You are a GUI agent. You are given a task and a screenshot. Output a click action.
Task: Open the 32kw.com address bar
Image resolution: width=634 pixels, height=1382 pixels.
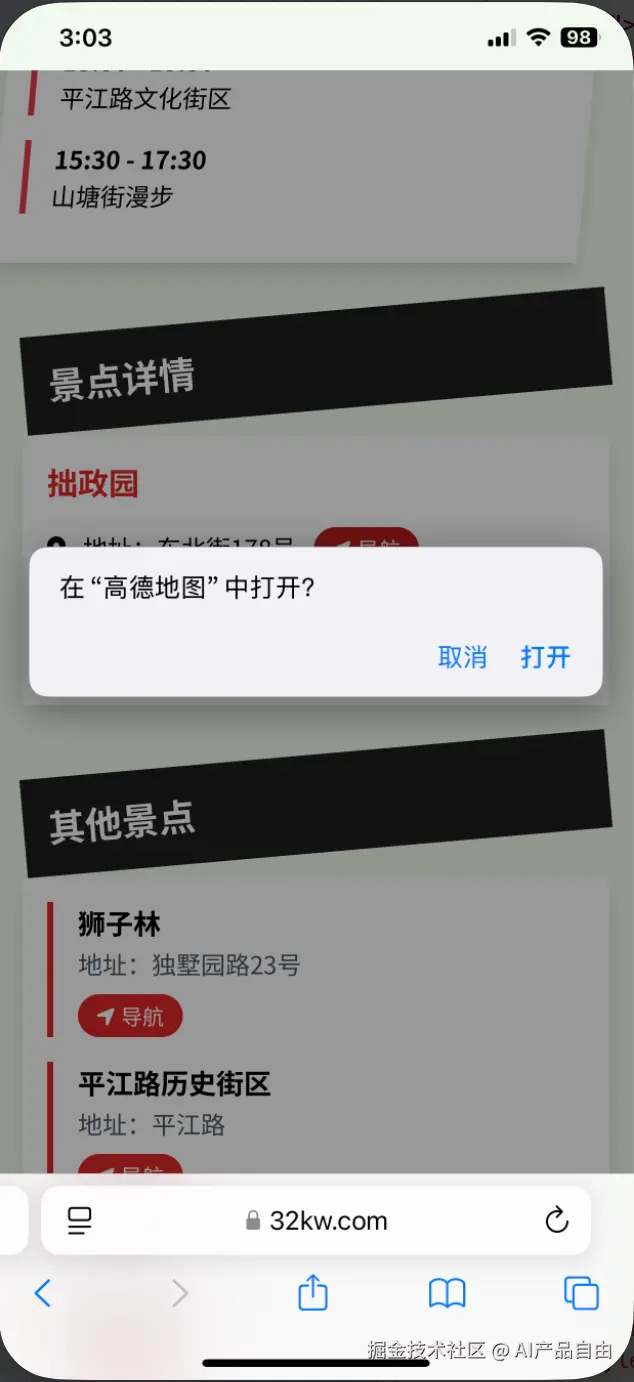tap(318, 1220)
